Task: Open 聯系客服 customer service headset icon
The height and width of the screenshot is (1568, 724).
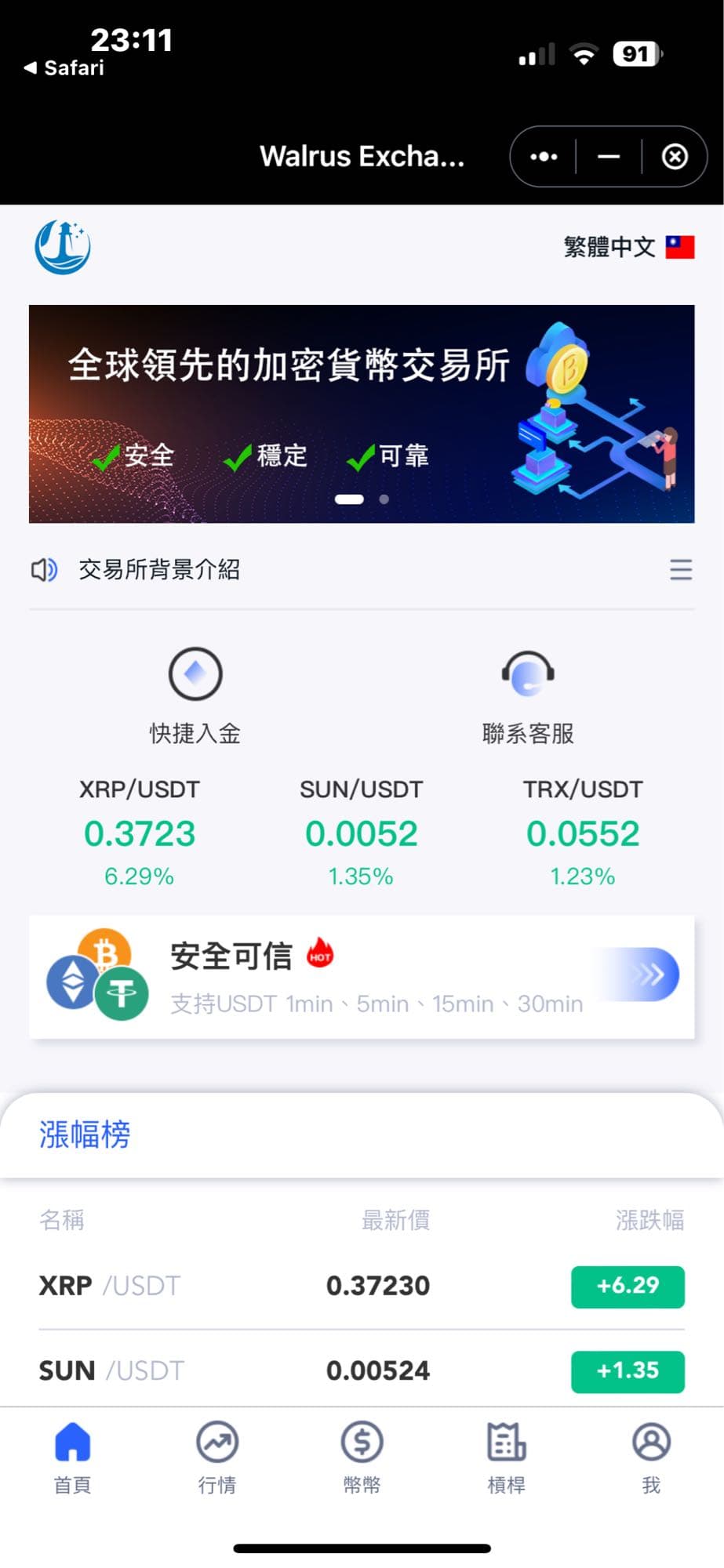Action: click(x=529, y=674)
